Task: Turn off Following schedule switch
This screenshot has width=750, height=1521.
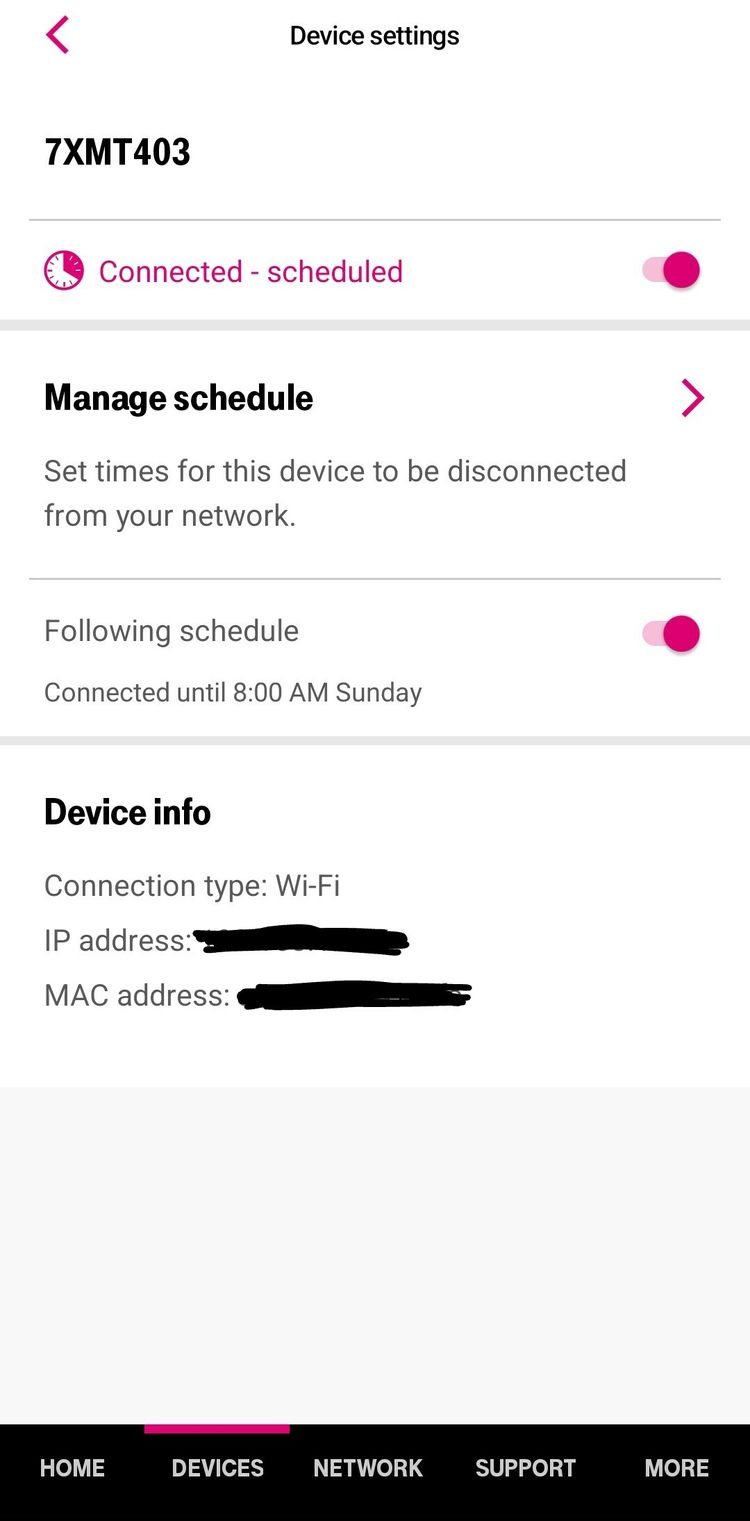Action: click(671, 634)
